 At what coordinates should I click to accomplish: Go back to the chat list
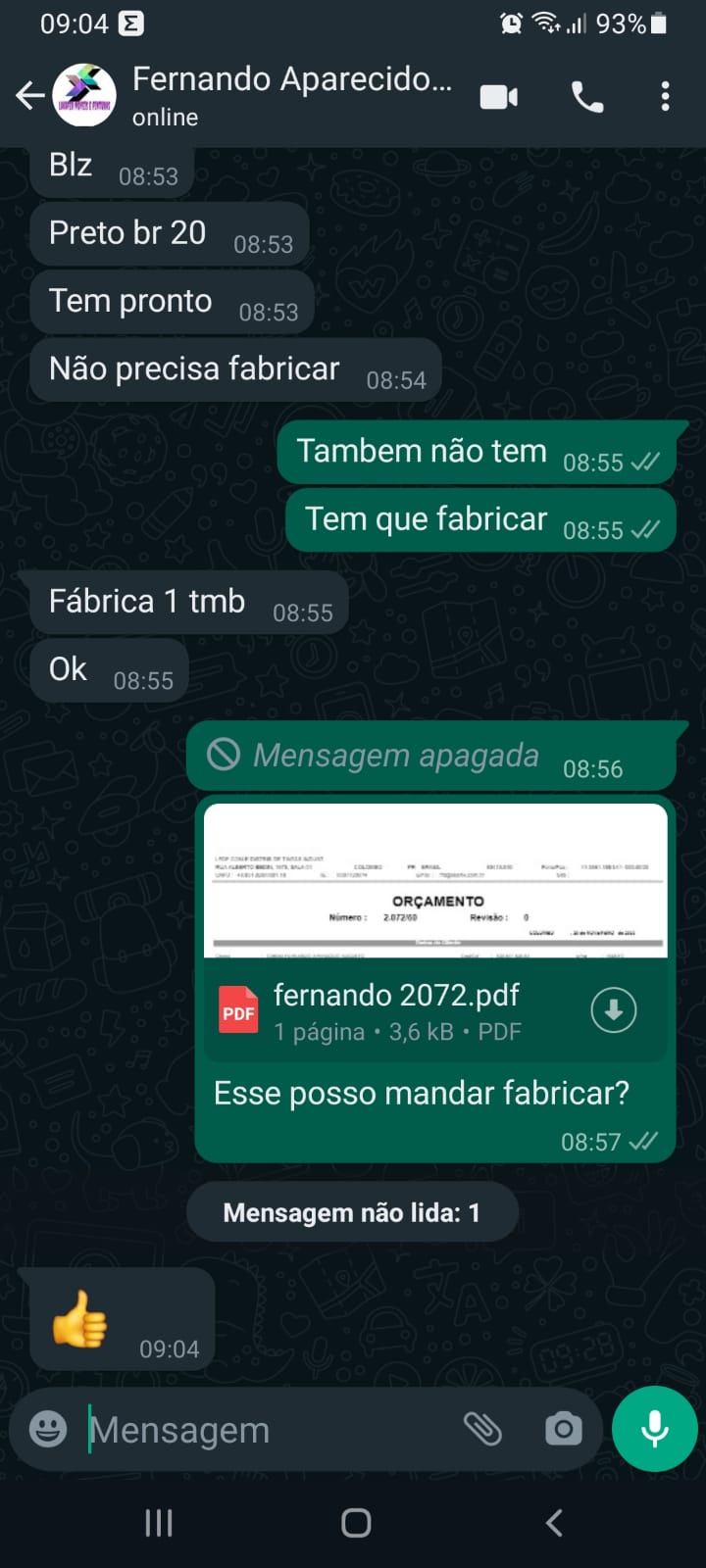click(x=29, y=96)
